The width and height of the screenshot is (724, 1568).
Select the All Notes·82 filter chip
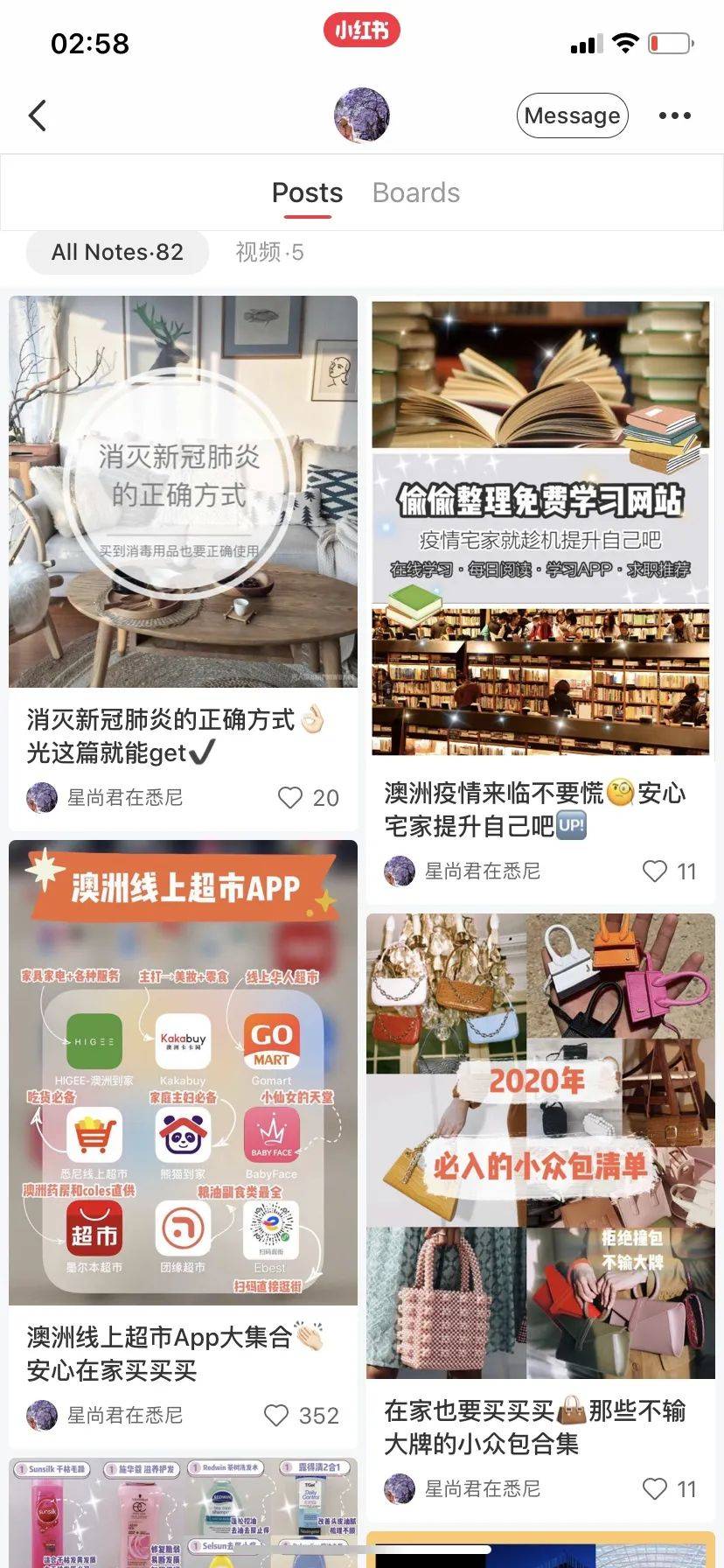click(x=117, y=253)
